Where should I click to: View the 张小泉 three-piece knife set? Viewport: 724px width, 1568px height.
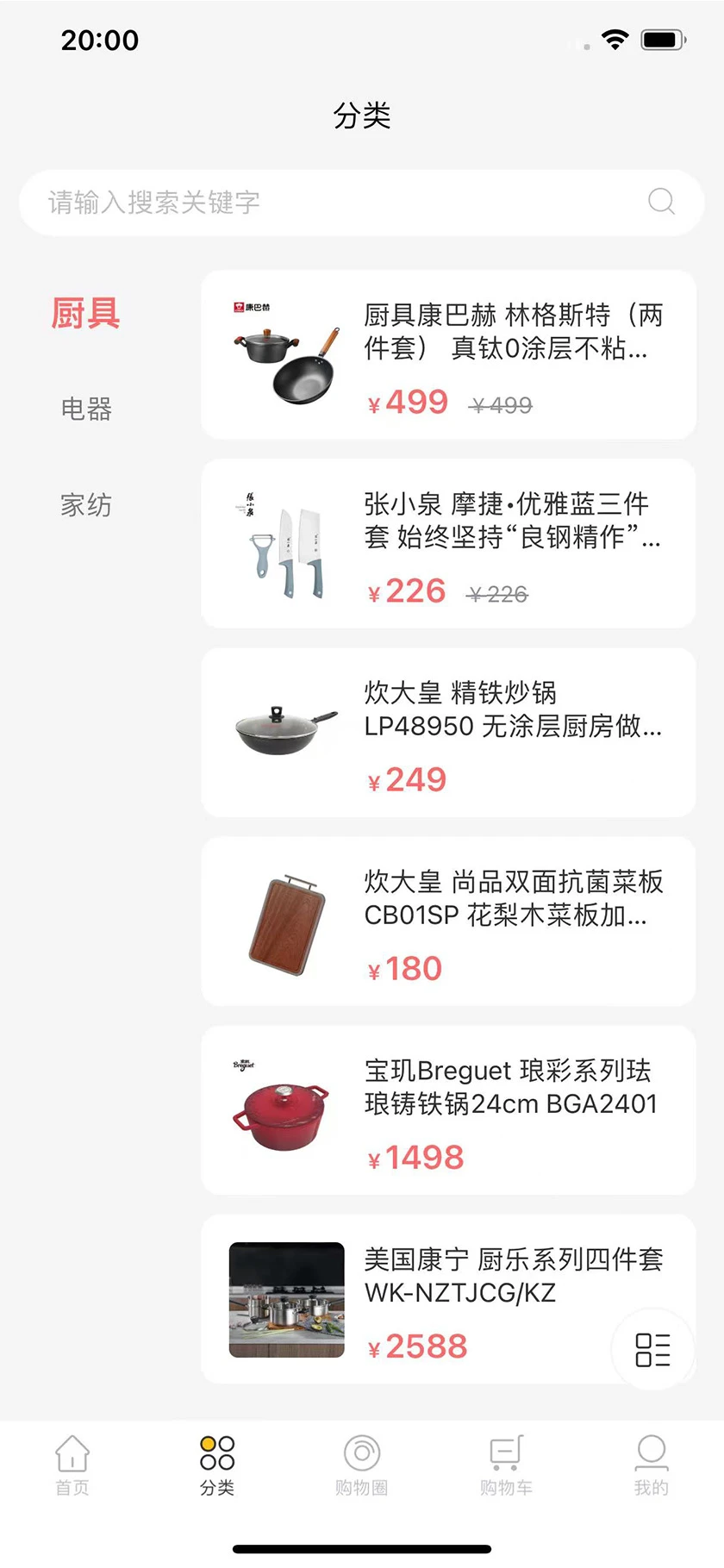click(x=446, y=543)
